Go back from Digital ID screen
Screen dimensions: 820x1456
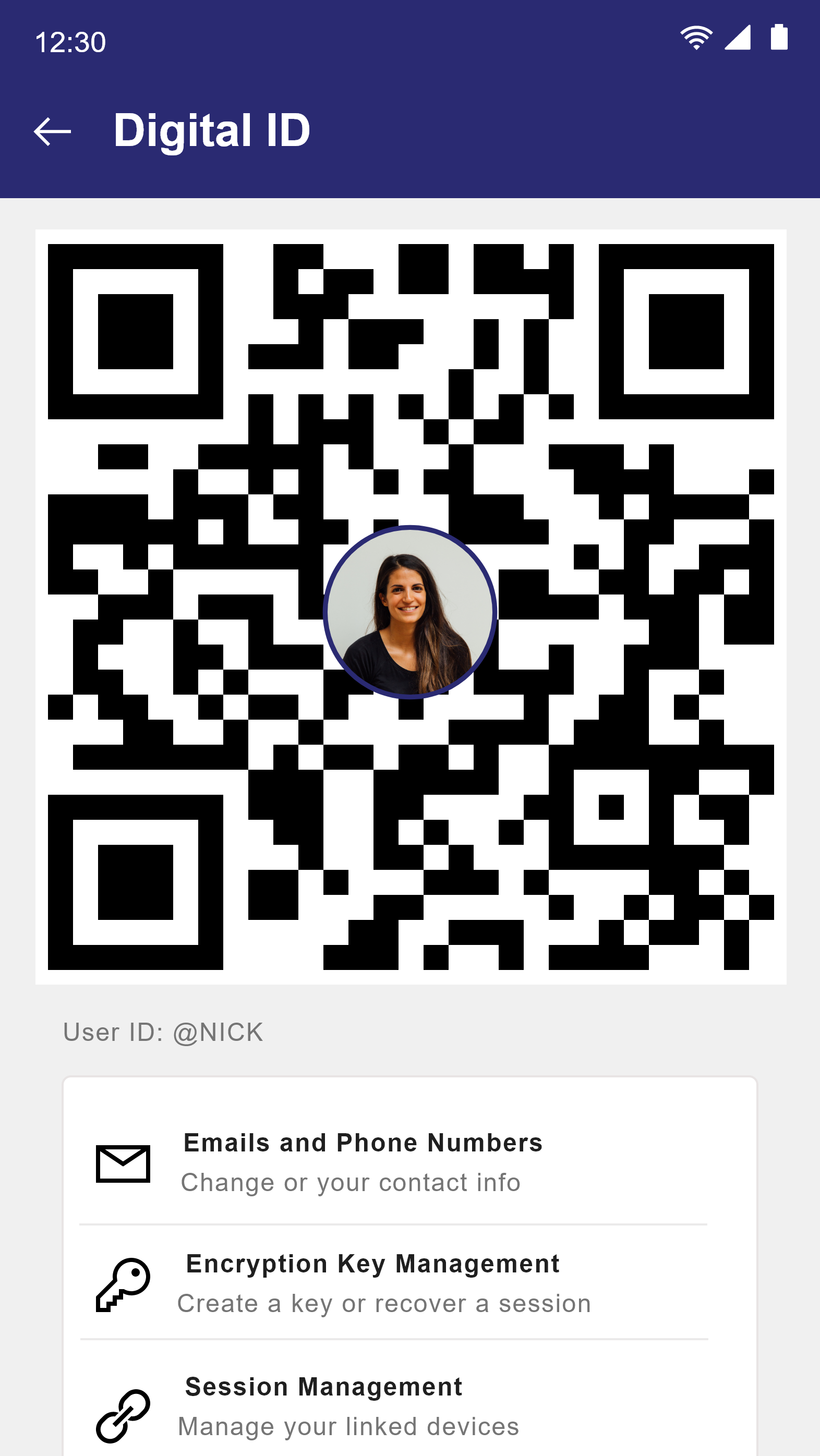click(52, 131)
